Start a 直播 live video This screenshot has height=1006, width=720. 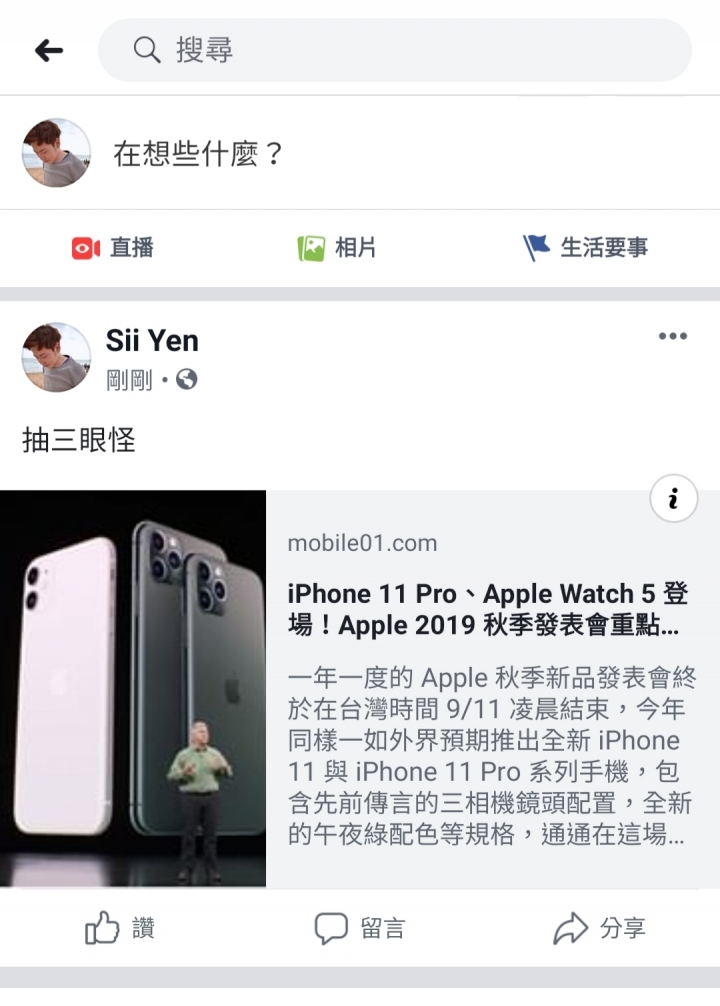click(113, 248)
